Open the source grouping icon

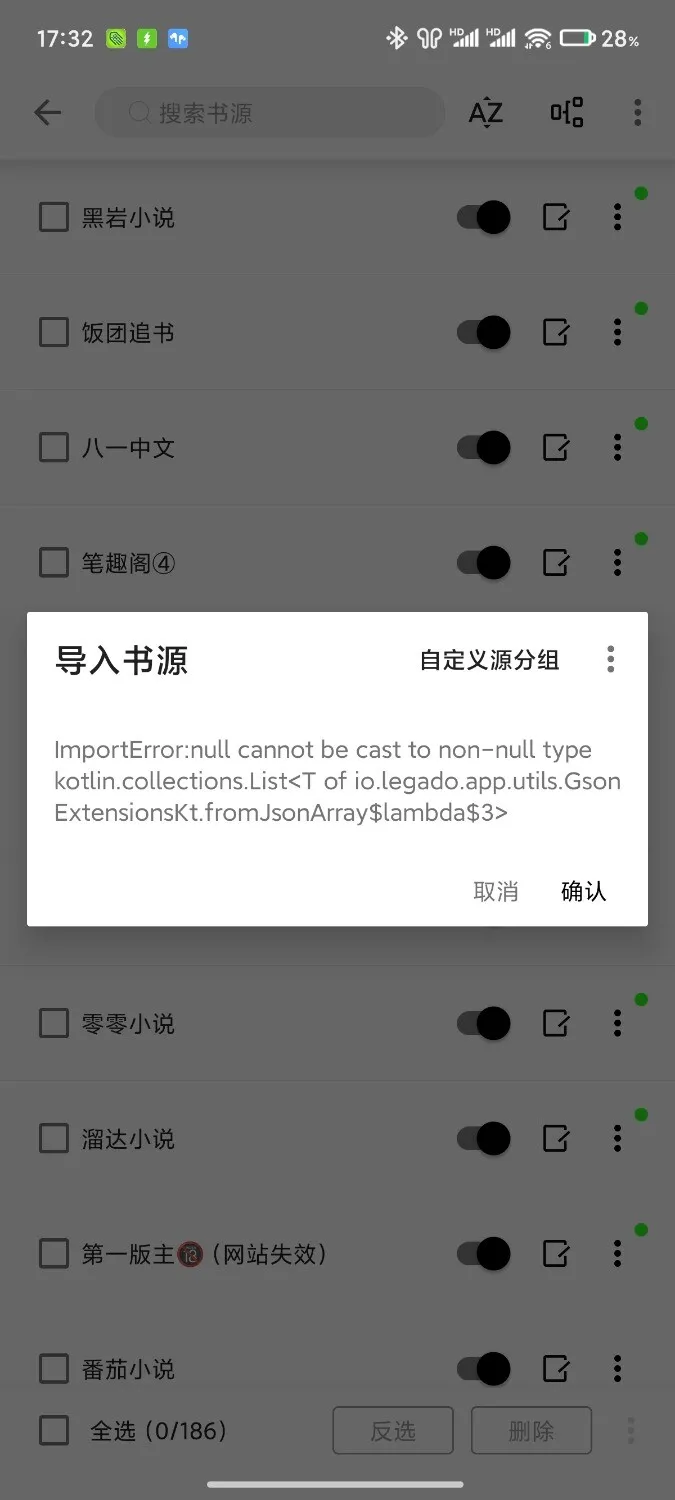[566, 113]
